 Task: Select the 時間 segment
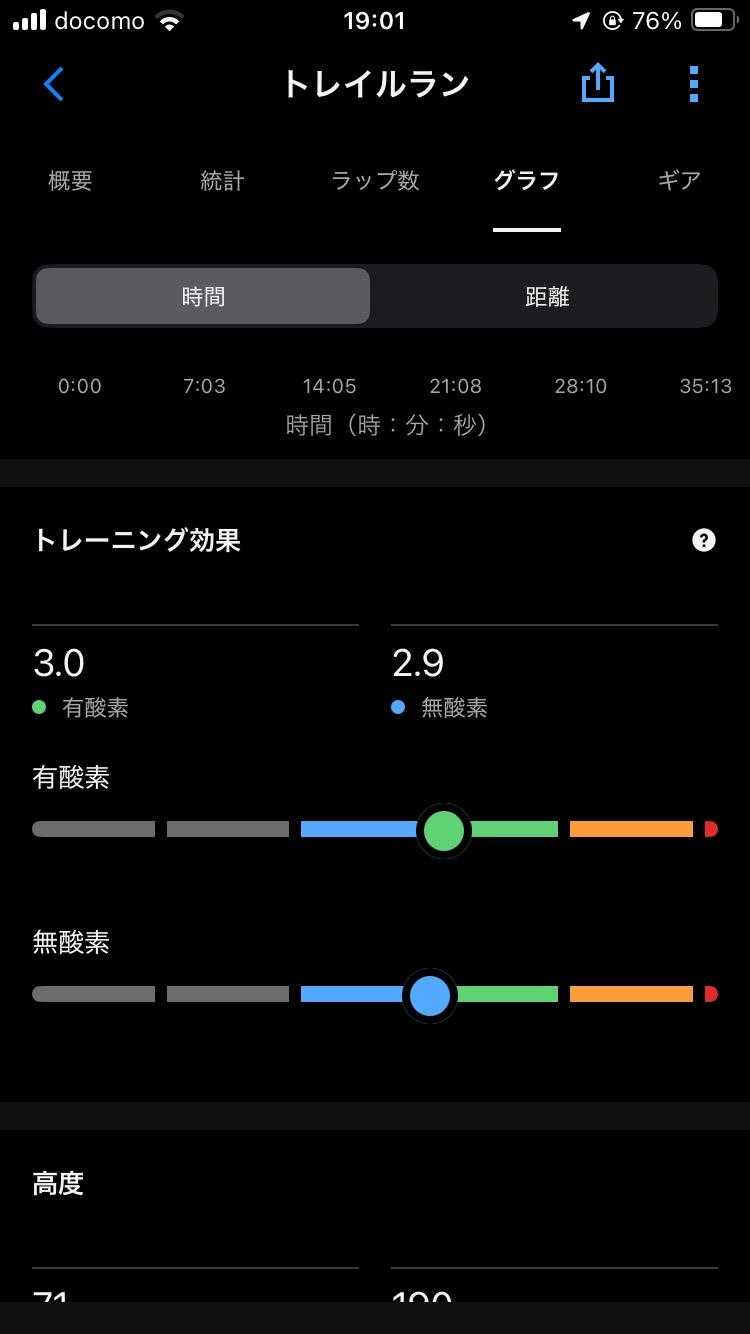pyautogui.click(x=203, y=296)
